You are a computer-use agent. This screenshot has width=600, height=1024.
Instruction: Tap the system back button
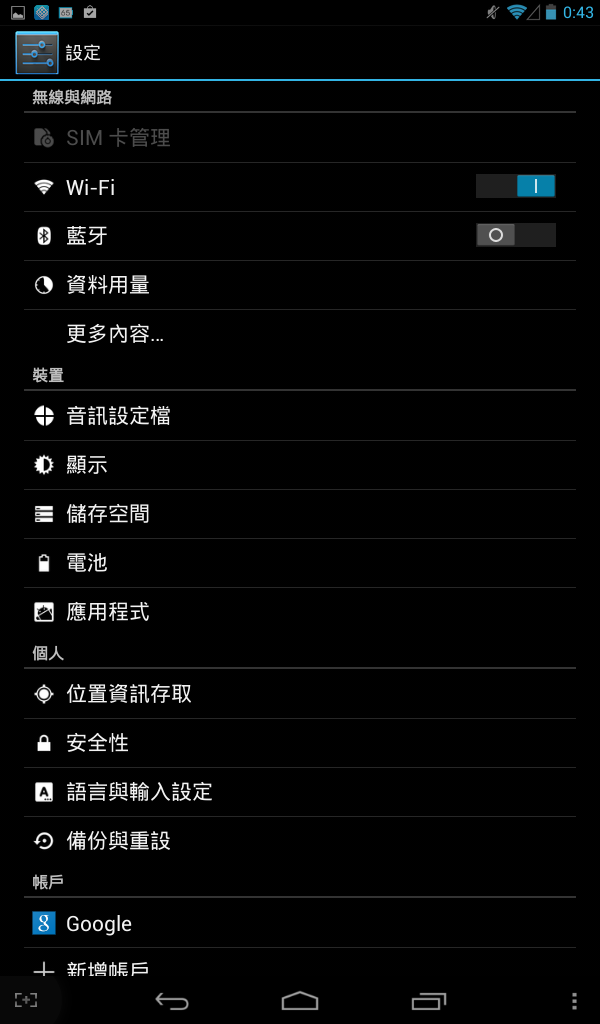click(x=172, y=1000)
